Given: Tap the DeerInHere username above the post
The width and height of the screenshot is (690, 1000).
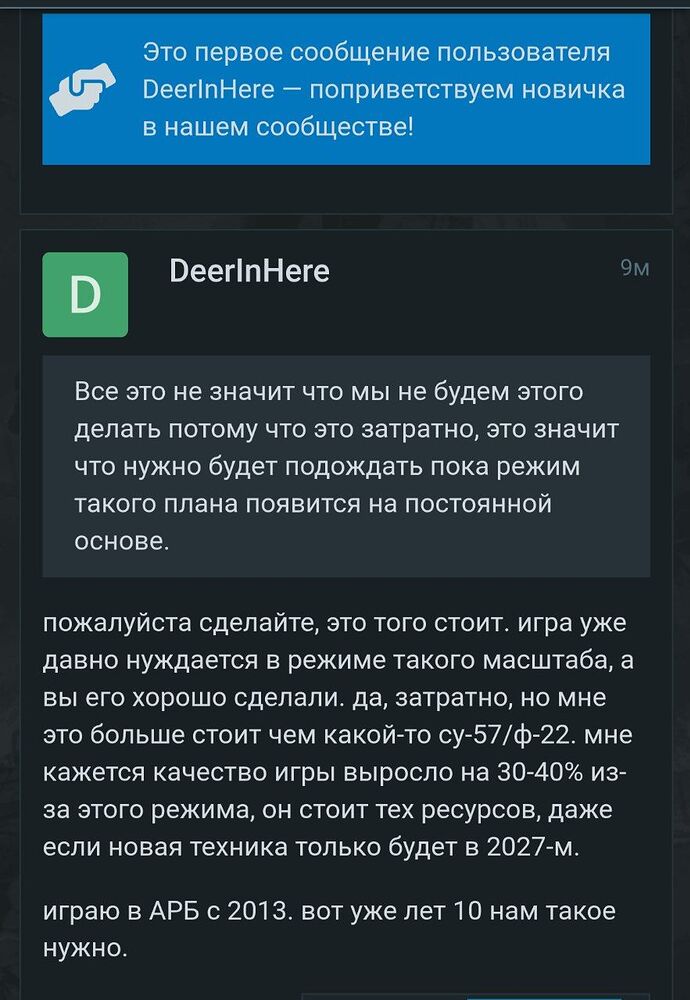Looking at the screenshot, I should click(249, 271).
